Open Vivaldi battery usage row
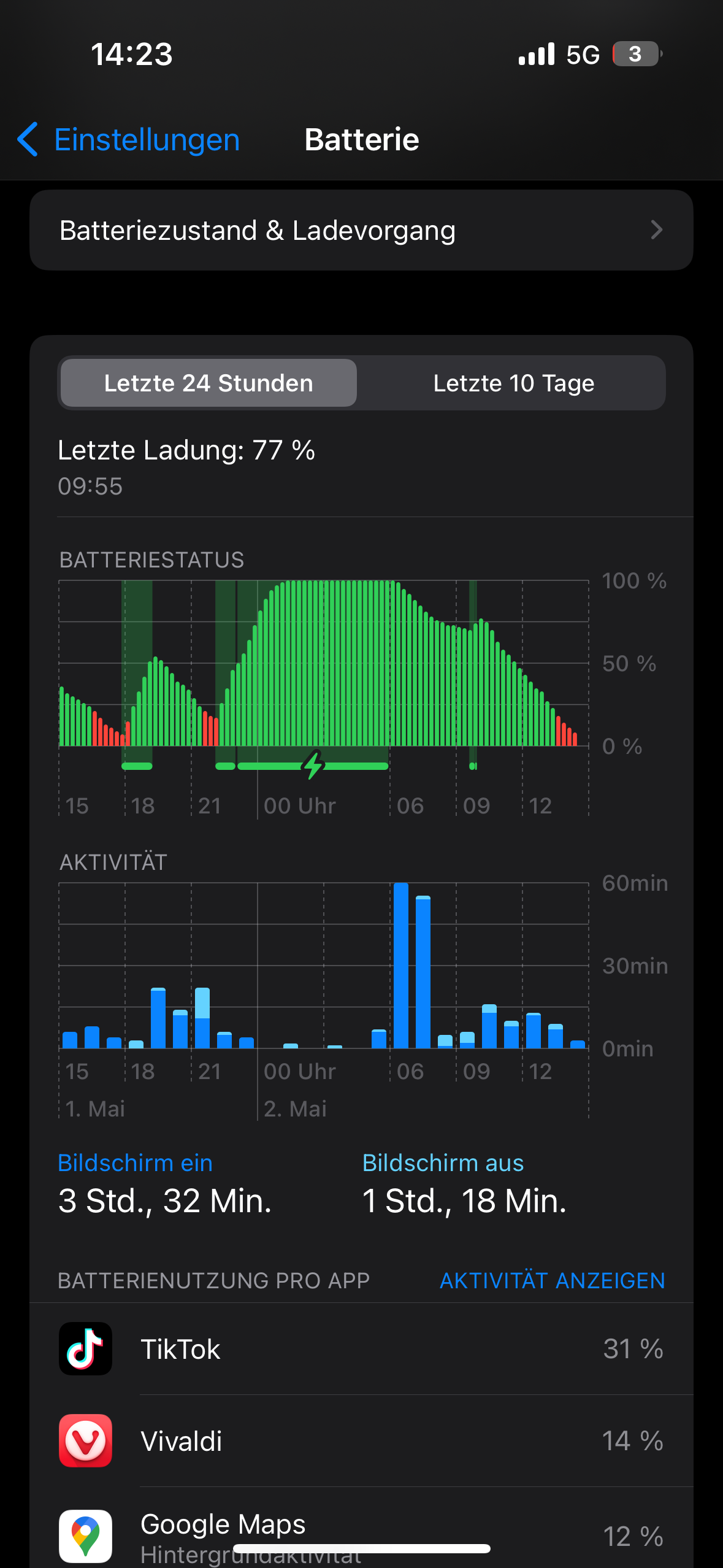Image resolution: width=723 pixels, height=1568 pixels. 361,1441
